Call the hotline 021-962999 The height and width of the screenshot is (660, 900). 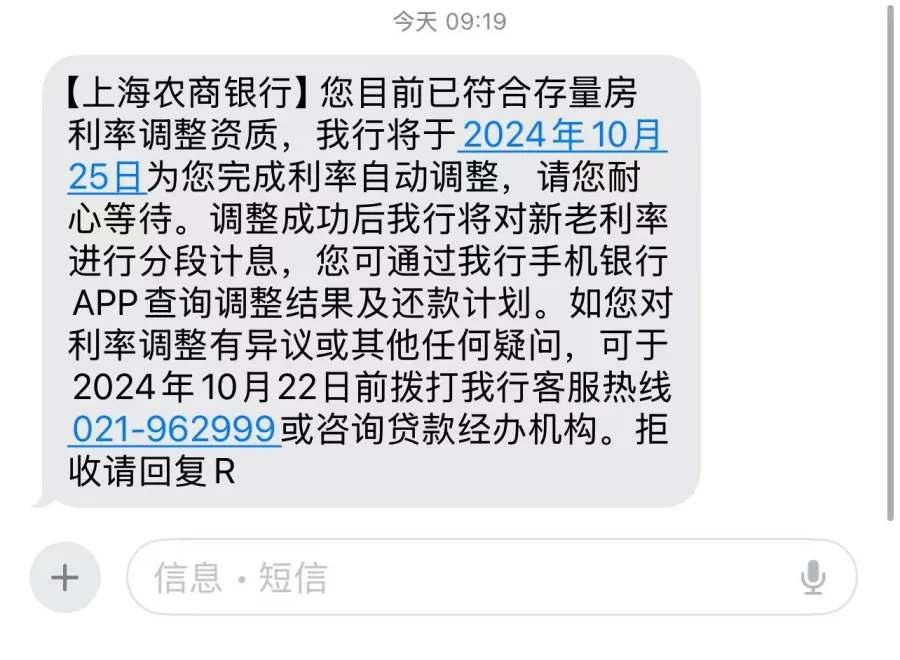click(173, 428)
